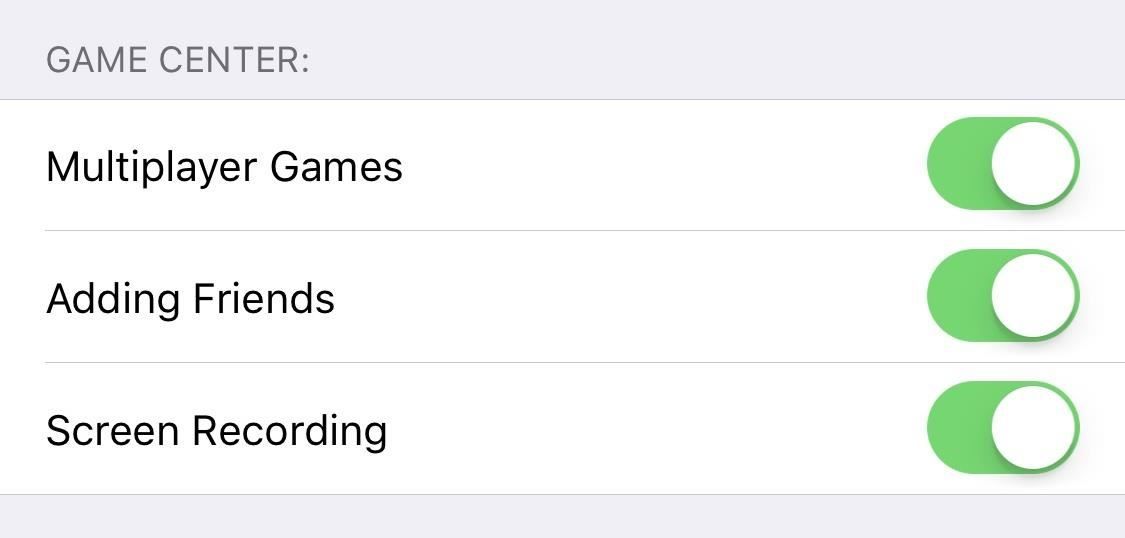The height and width of the screenshot is (538, 1125).
Task: Turn off the Multiplayer Games switch
Action: (1003, 164)
